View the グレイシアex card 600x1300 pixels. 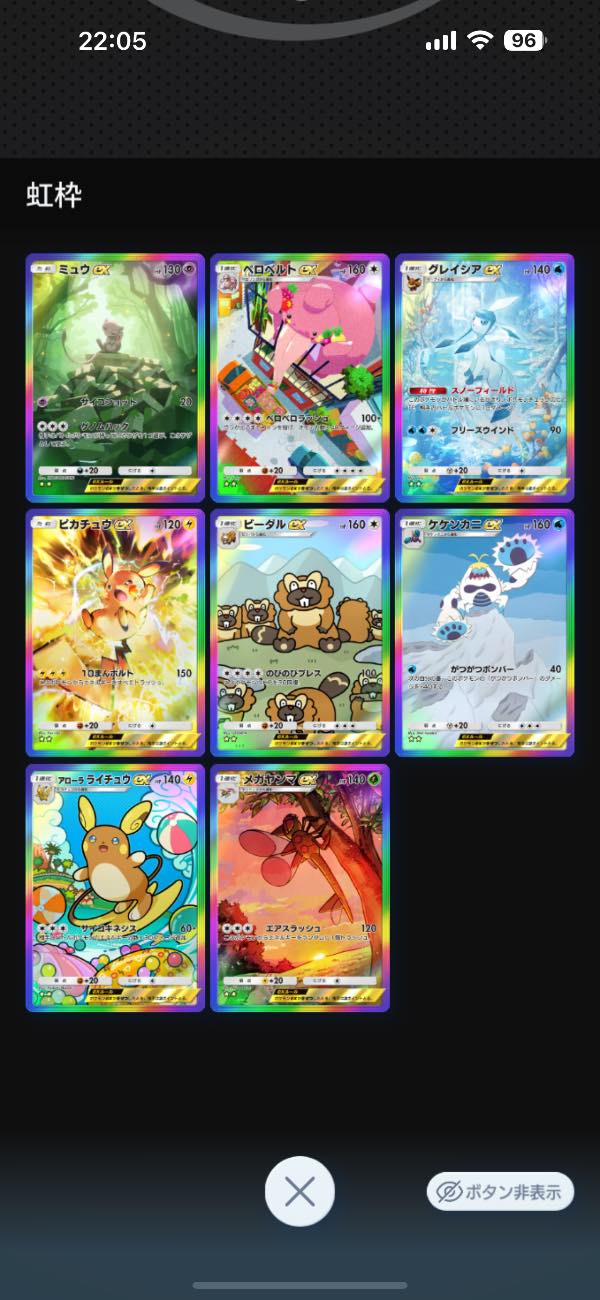484,377
